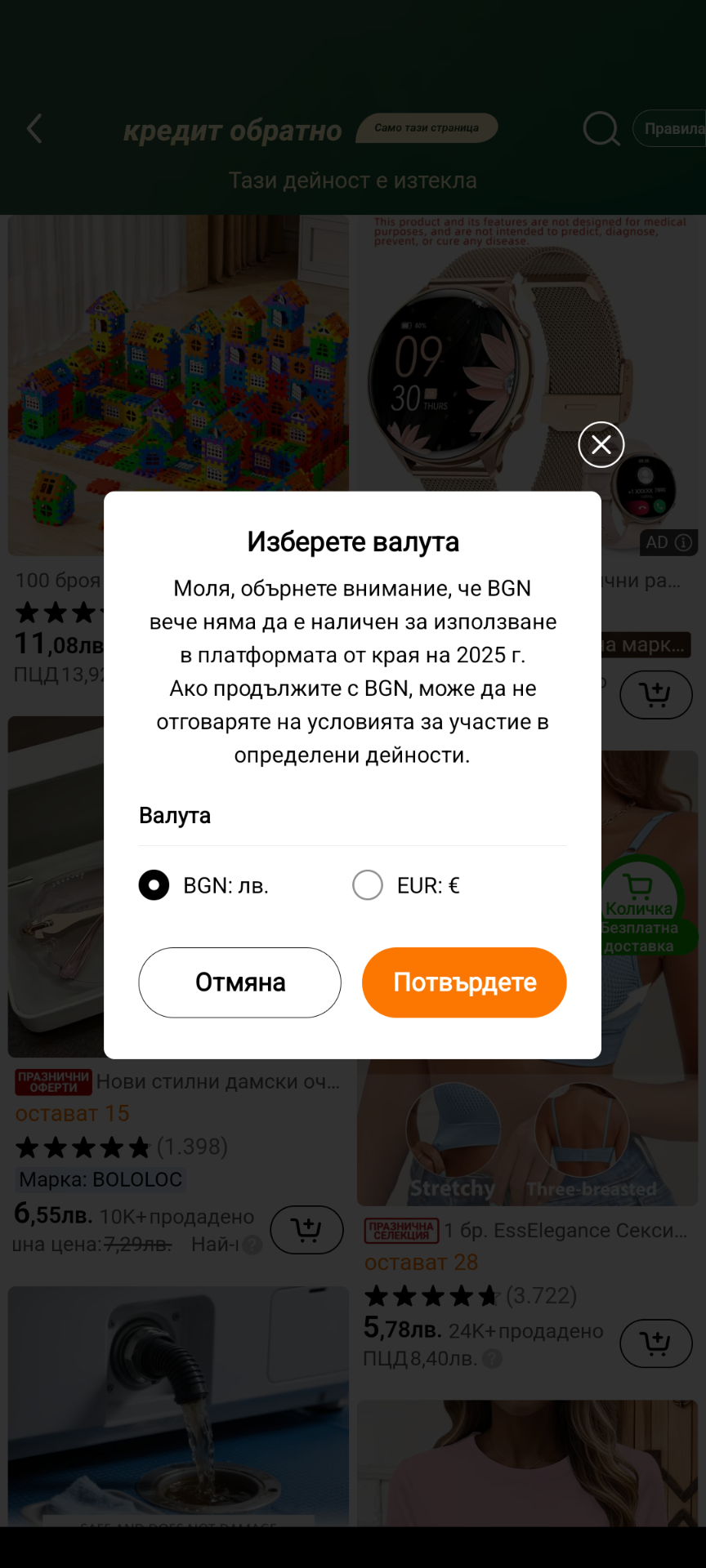Select the BGN: лв. currency option

[154, 885]
